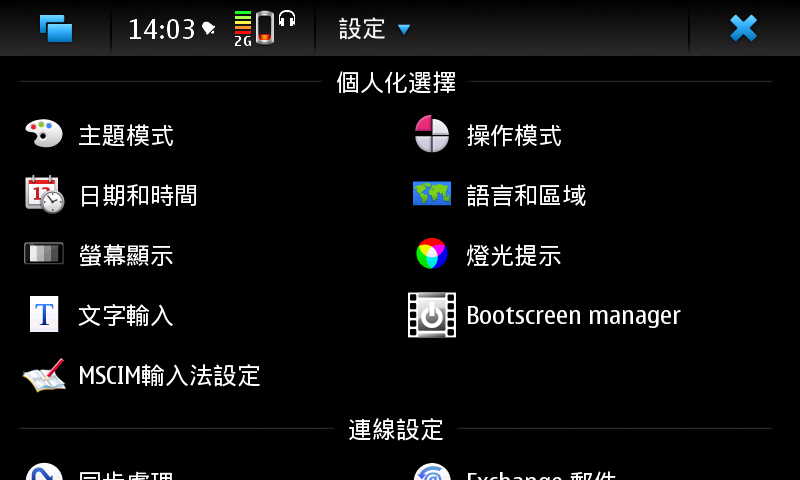
Task: Open 螢幕顯示 display settings
Action: coord(125,256)
